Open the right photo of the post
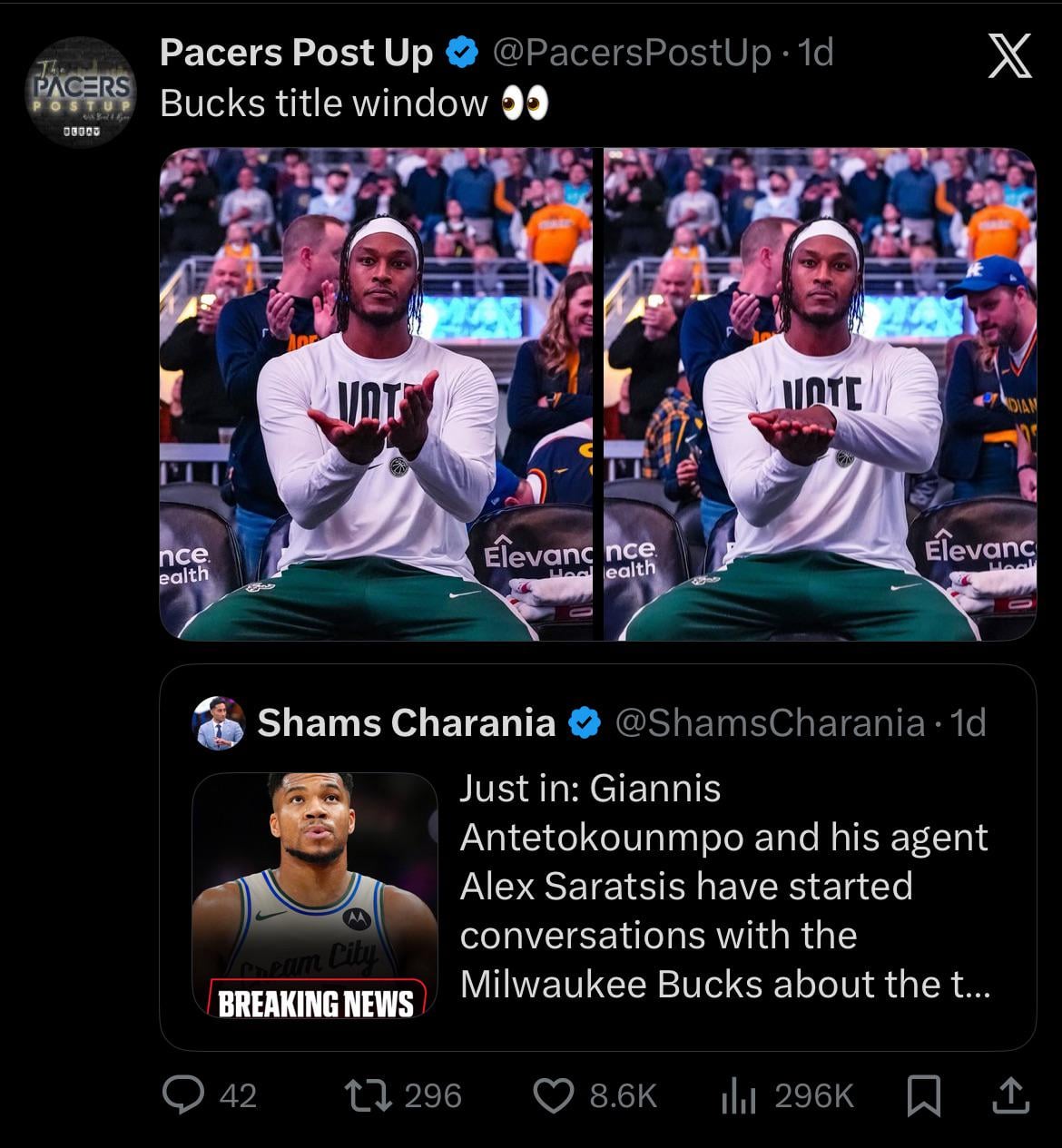 coord(820,394)
